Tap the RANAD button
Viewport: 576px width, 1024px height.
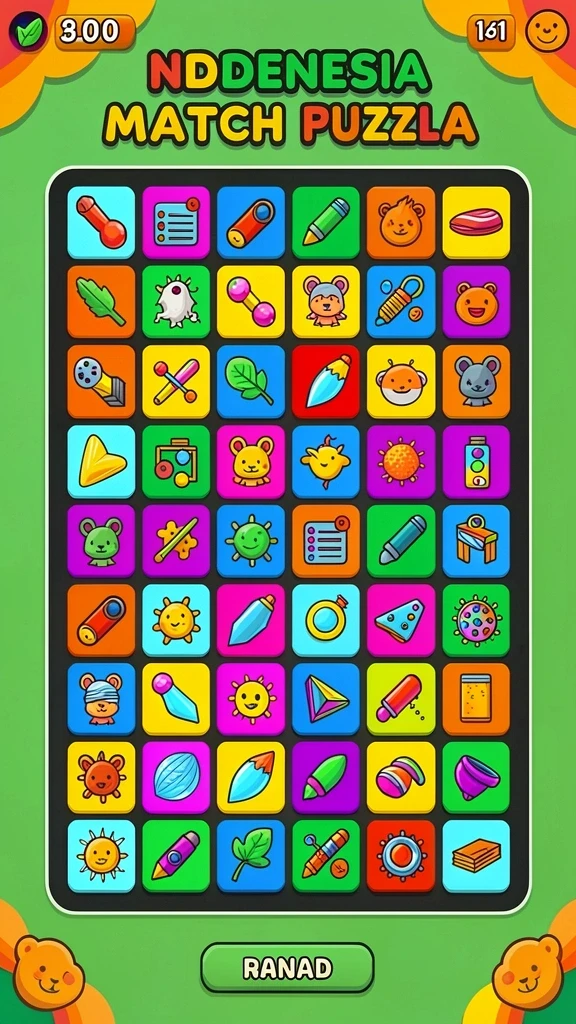click(287, 968)
